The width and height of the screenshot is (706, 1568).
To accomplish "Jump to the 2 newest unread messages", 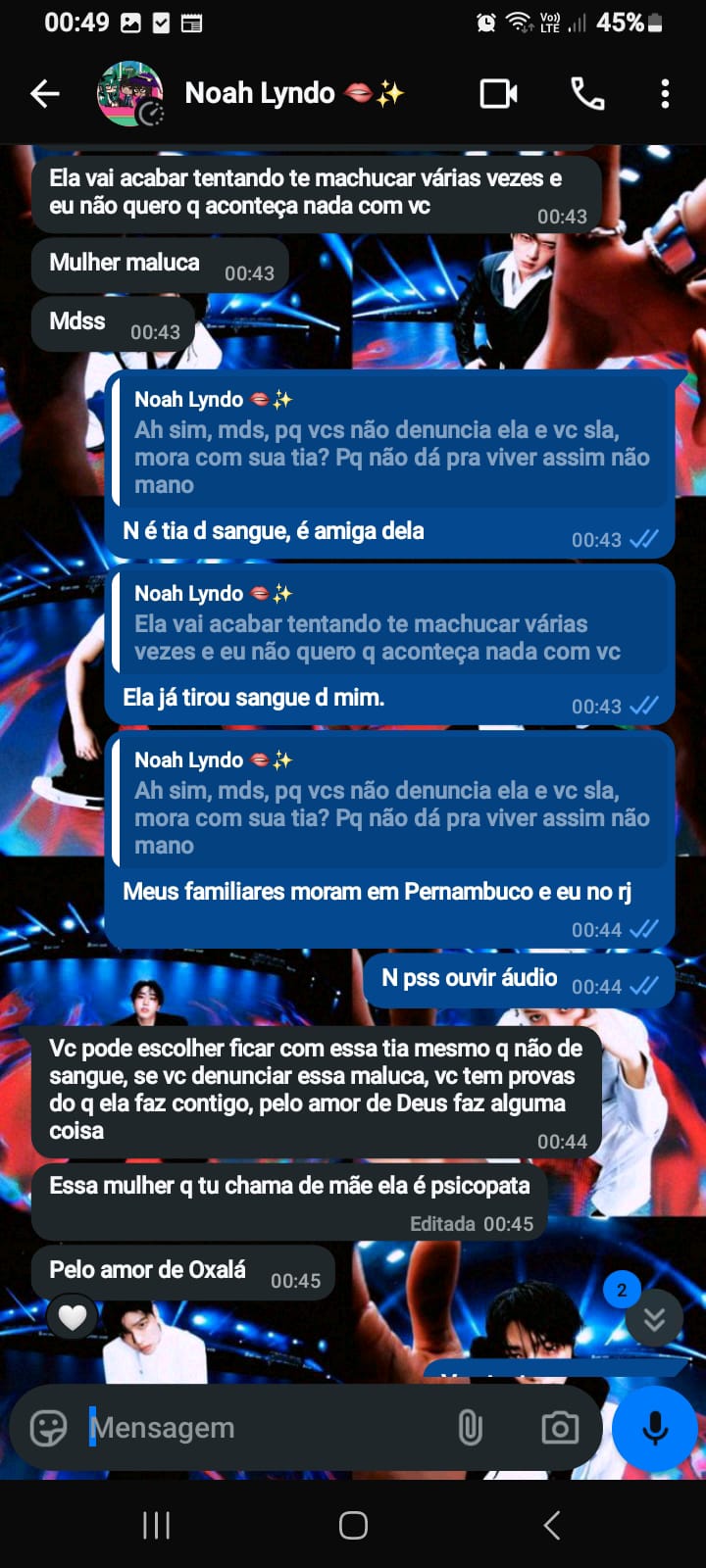I will (x=654, y=1319).
